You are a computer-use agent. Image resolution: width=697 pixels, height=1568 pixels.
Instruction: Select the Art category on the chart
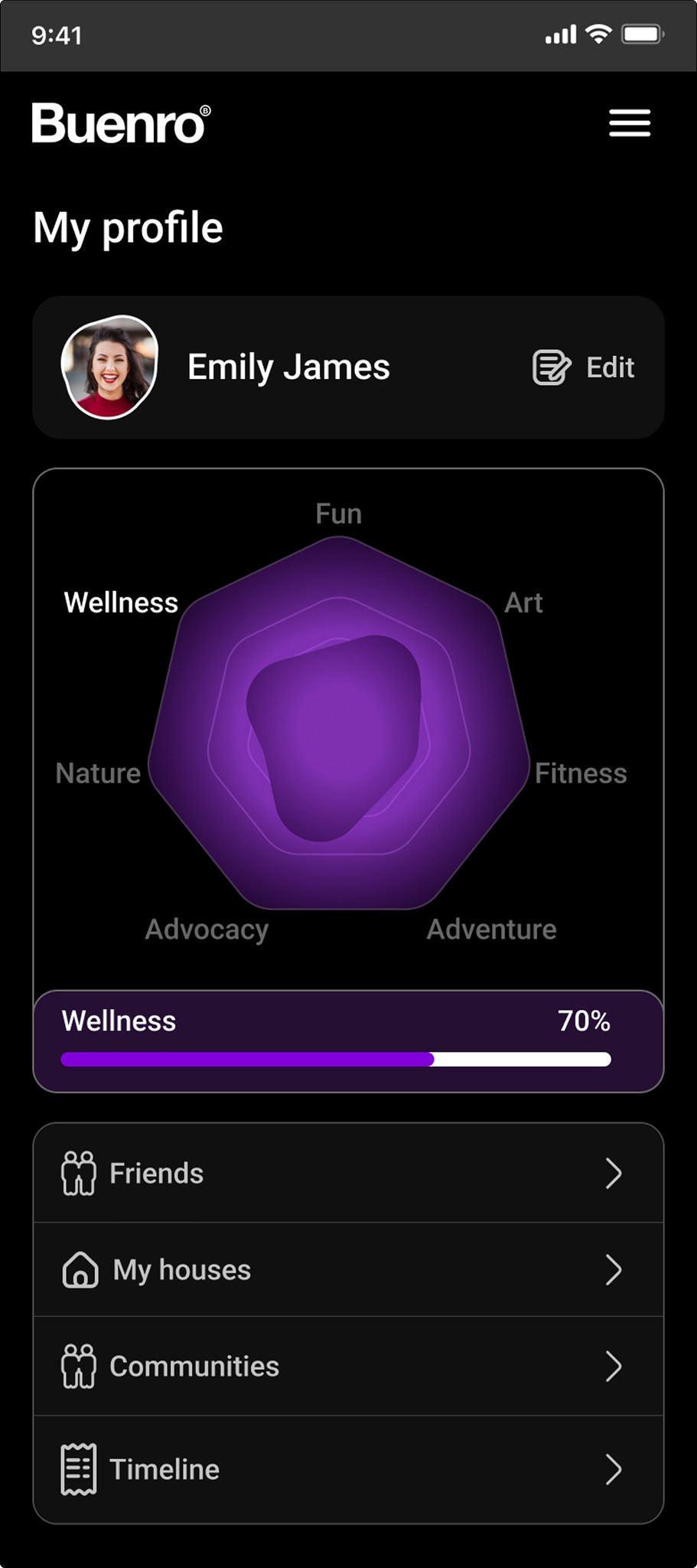pos(523,603)
